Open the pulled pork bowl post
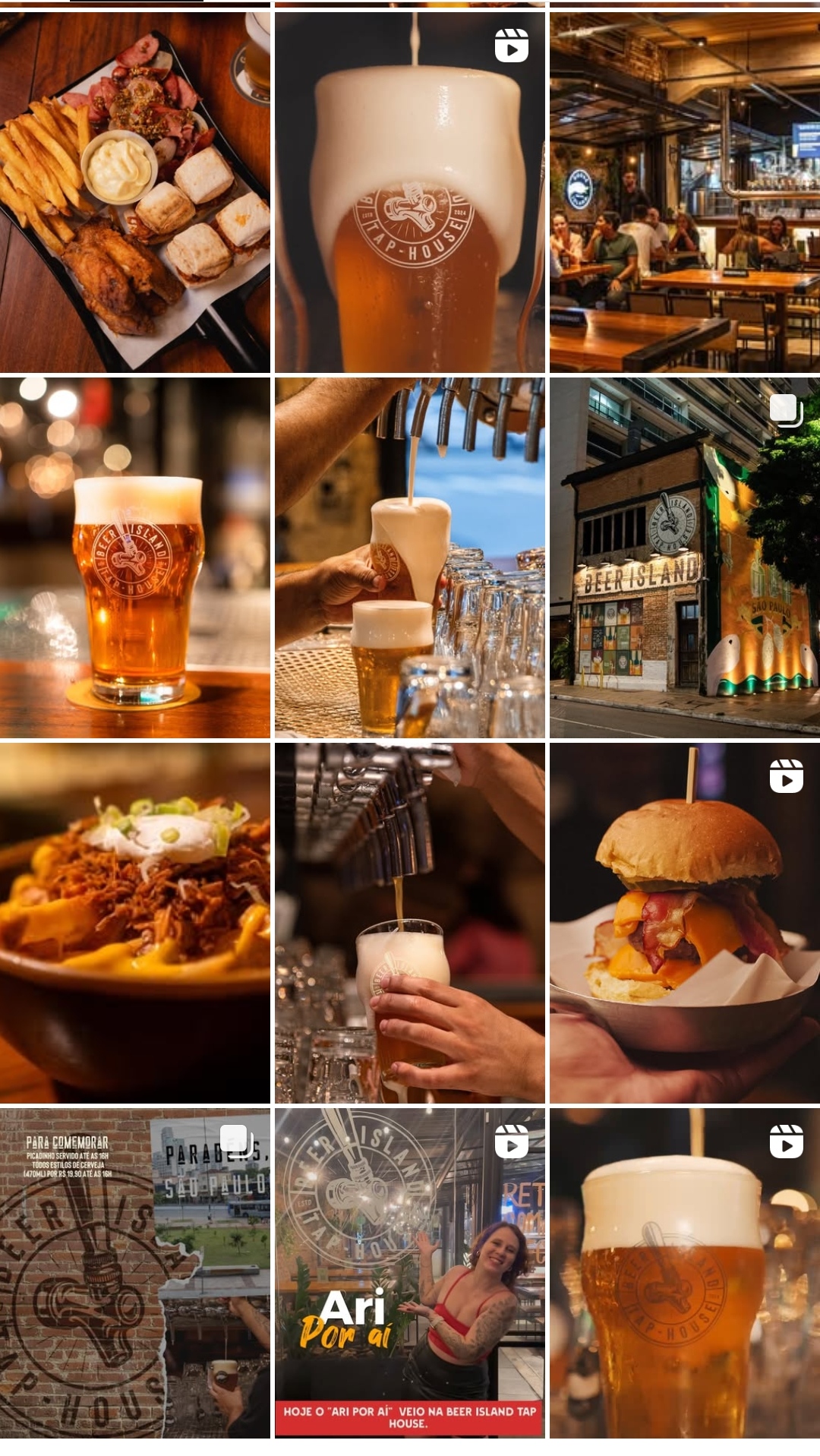 coord(134,923)
